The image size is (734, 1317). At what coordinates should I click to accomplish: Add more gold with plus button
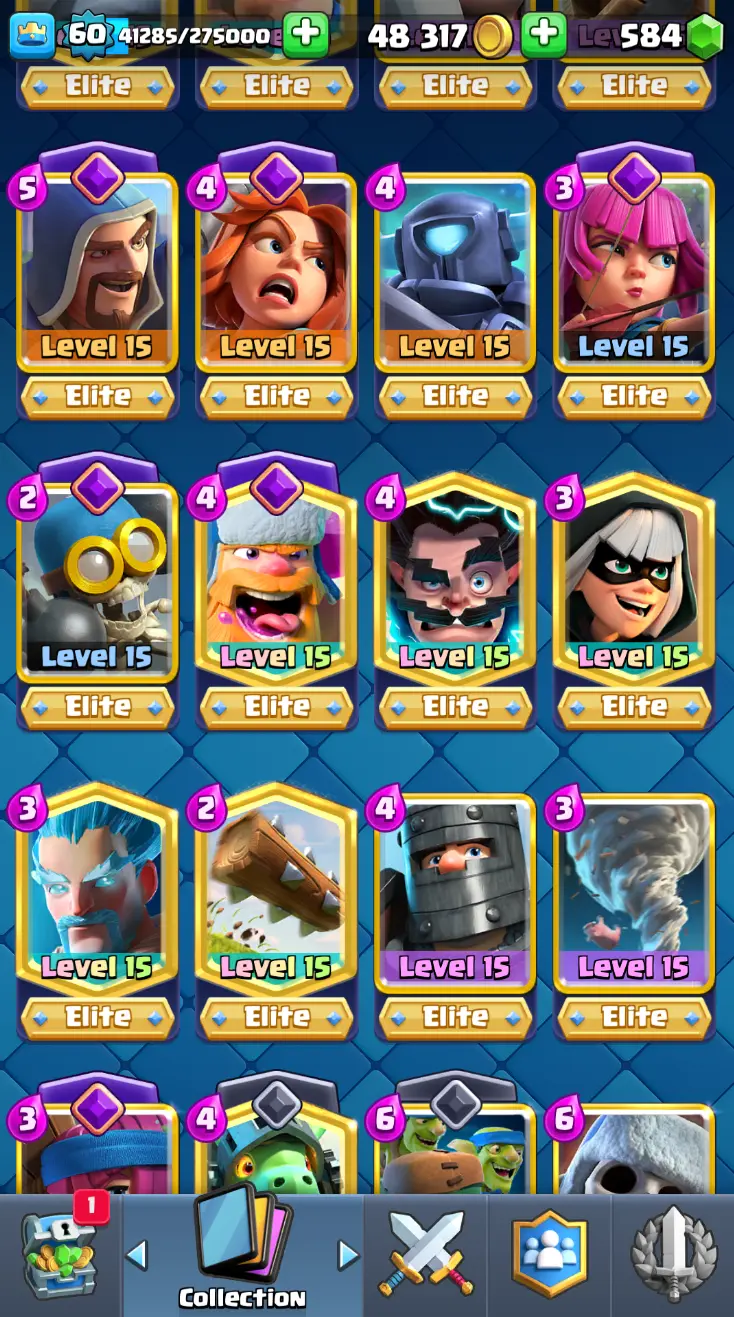[543, 35]
